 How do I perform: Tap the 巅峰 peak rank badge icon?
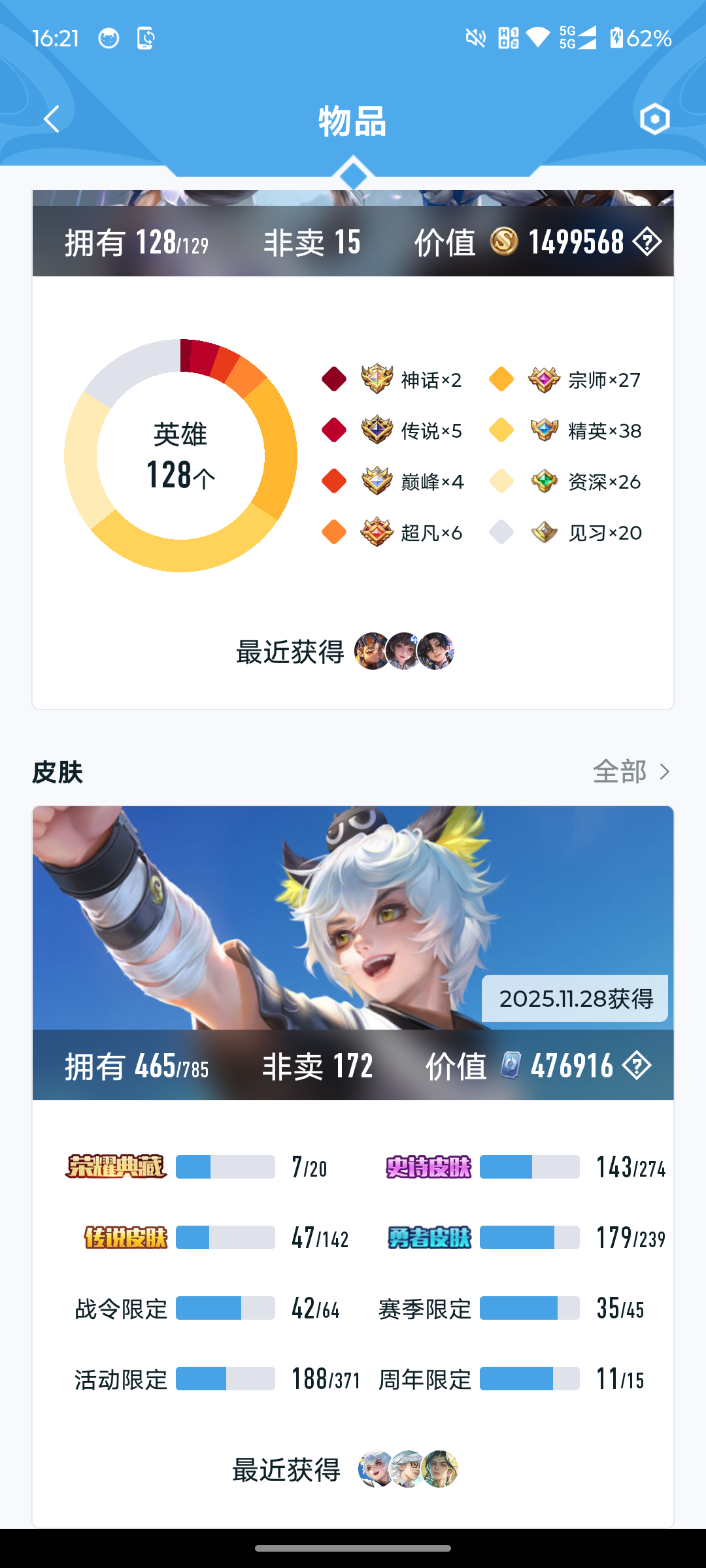click(377, 482)
